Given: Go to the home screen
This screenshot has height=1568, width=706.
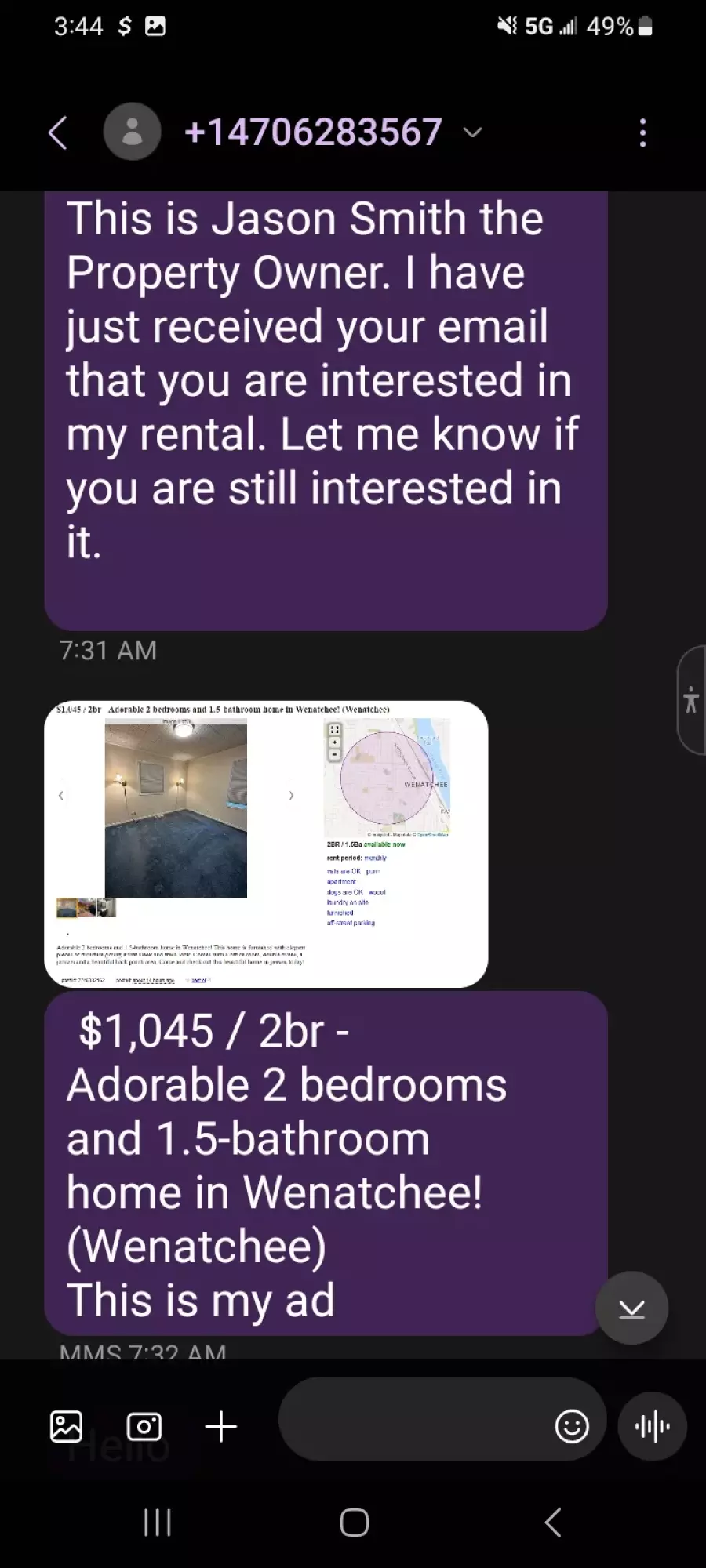Looking at the screenshot, I should (354, 1523).
